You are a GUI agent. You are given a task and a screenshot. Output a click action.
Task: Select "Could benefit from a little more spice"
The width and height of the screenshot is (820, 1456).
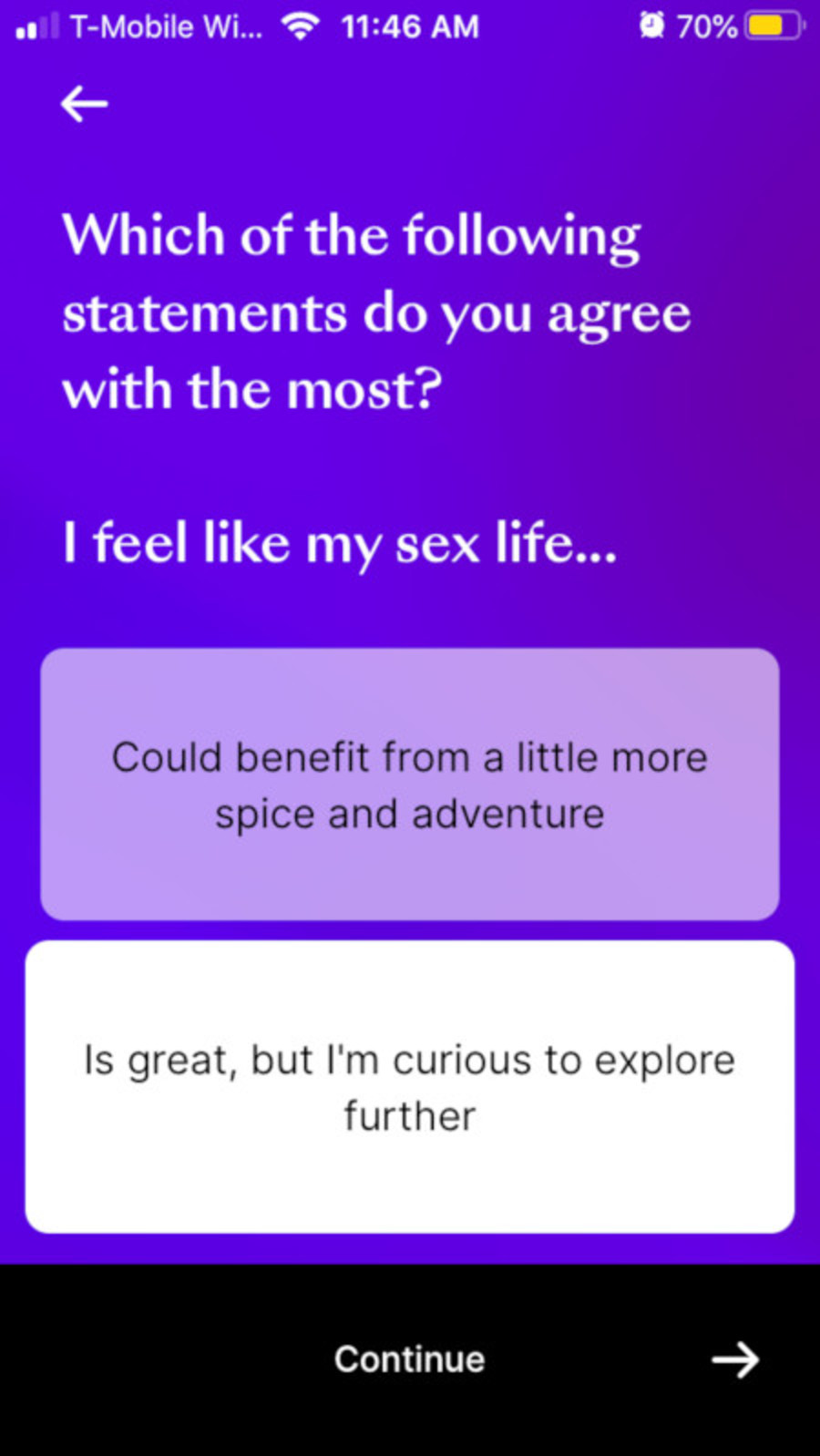click(x=410, y=784)
